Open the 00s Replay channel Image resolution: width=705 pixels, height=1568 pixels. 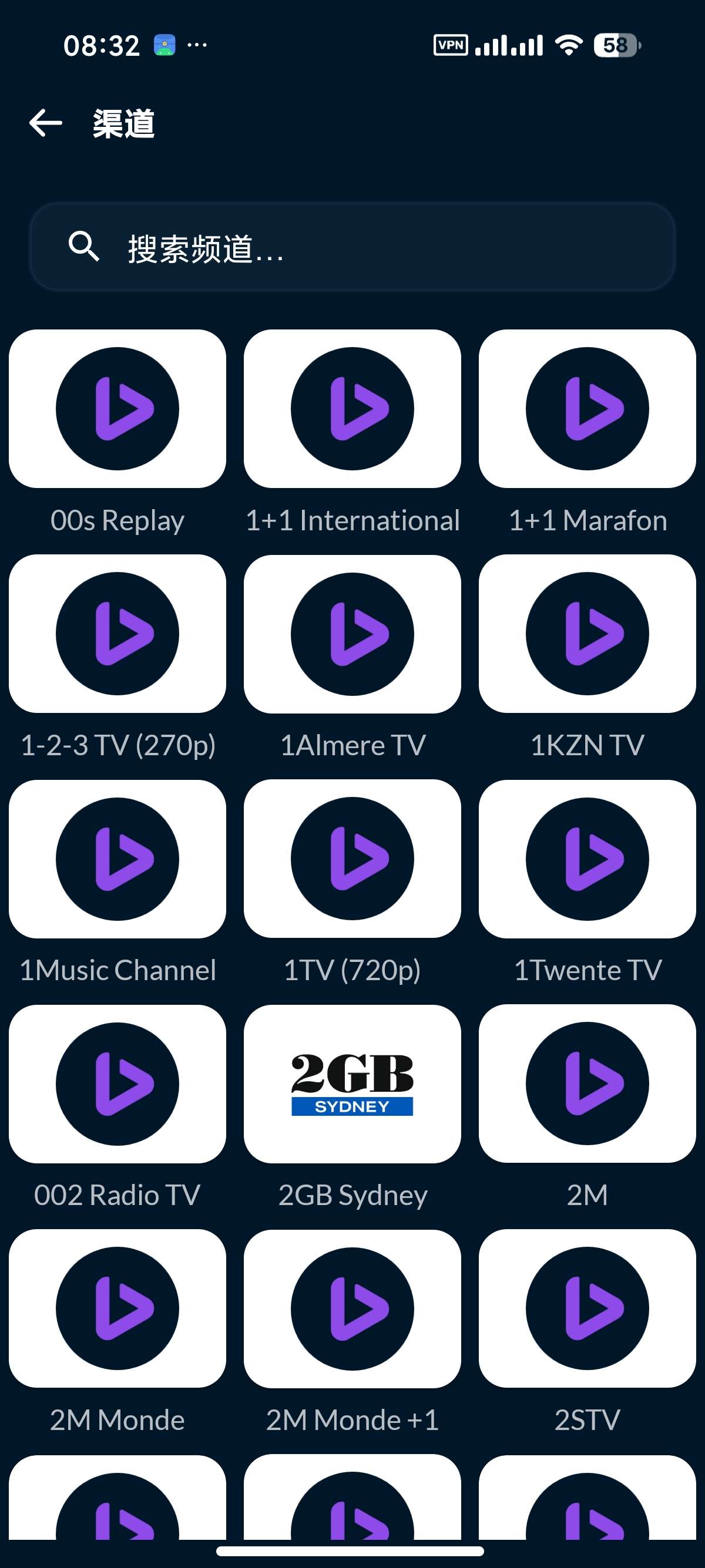pos(117,409)
